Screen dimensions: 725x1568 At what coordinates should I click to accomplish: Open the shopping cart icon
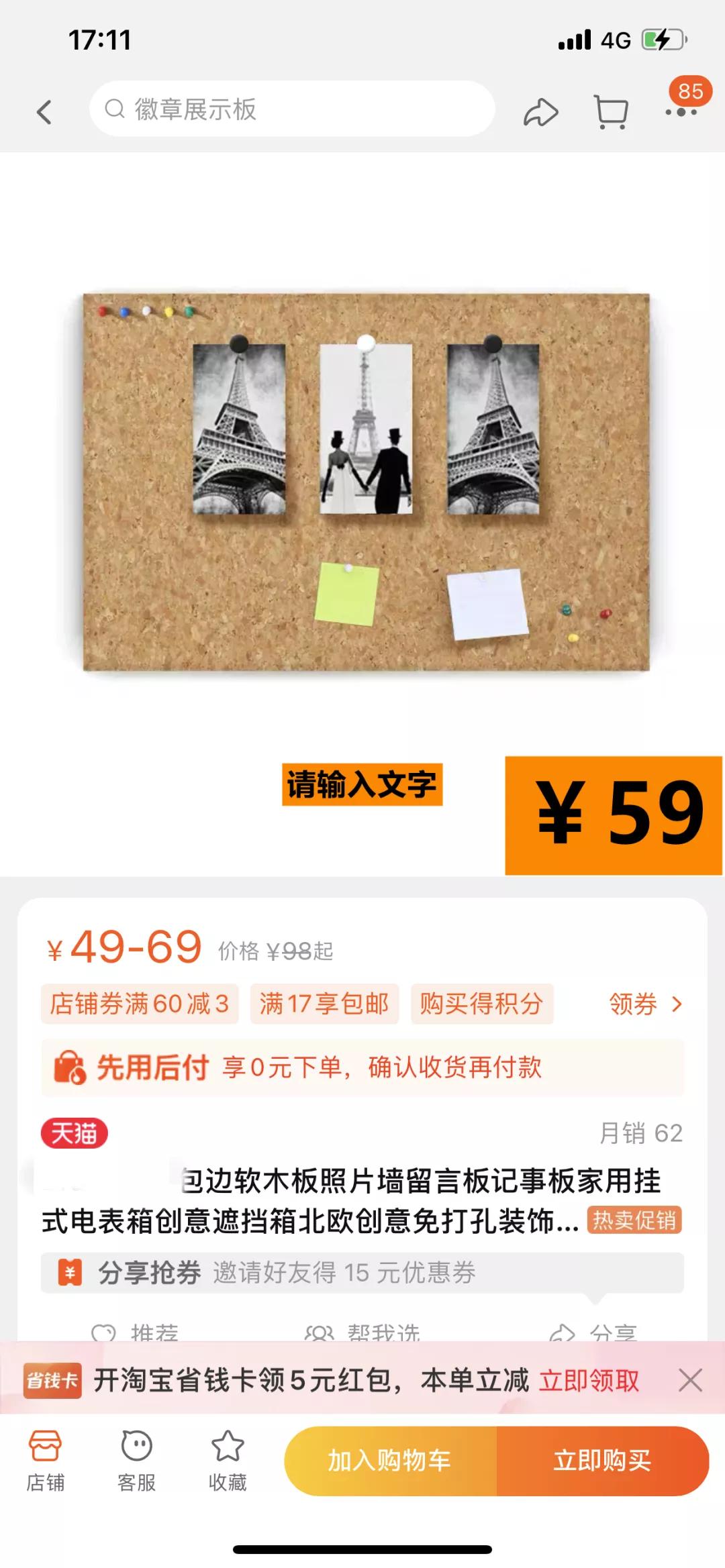click(611, 111)
